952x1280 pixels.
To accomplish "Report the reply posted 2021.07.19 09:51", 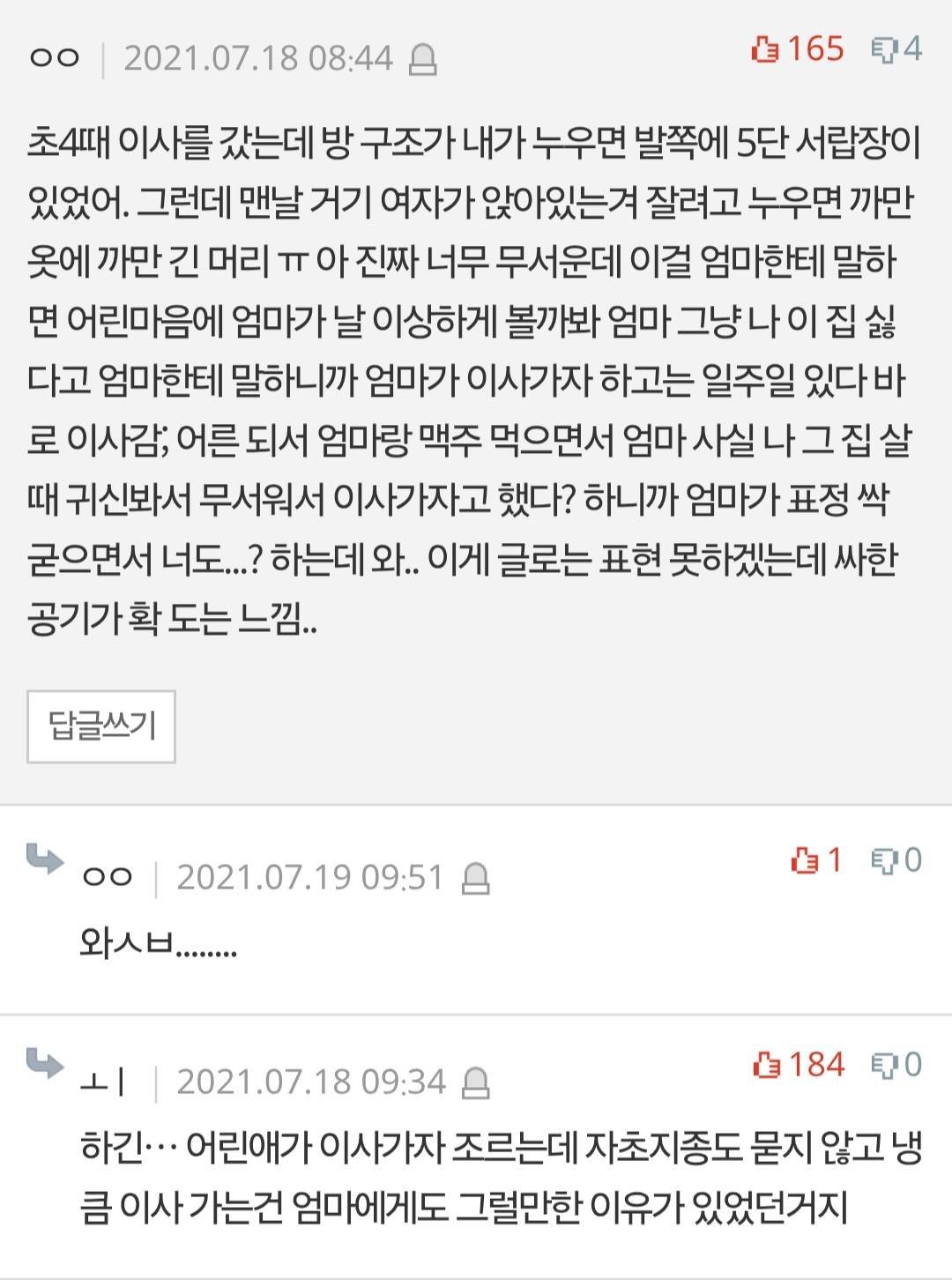I will 476,879.
